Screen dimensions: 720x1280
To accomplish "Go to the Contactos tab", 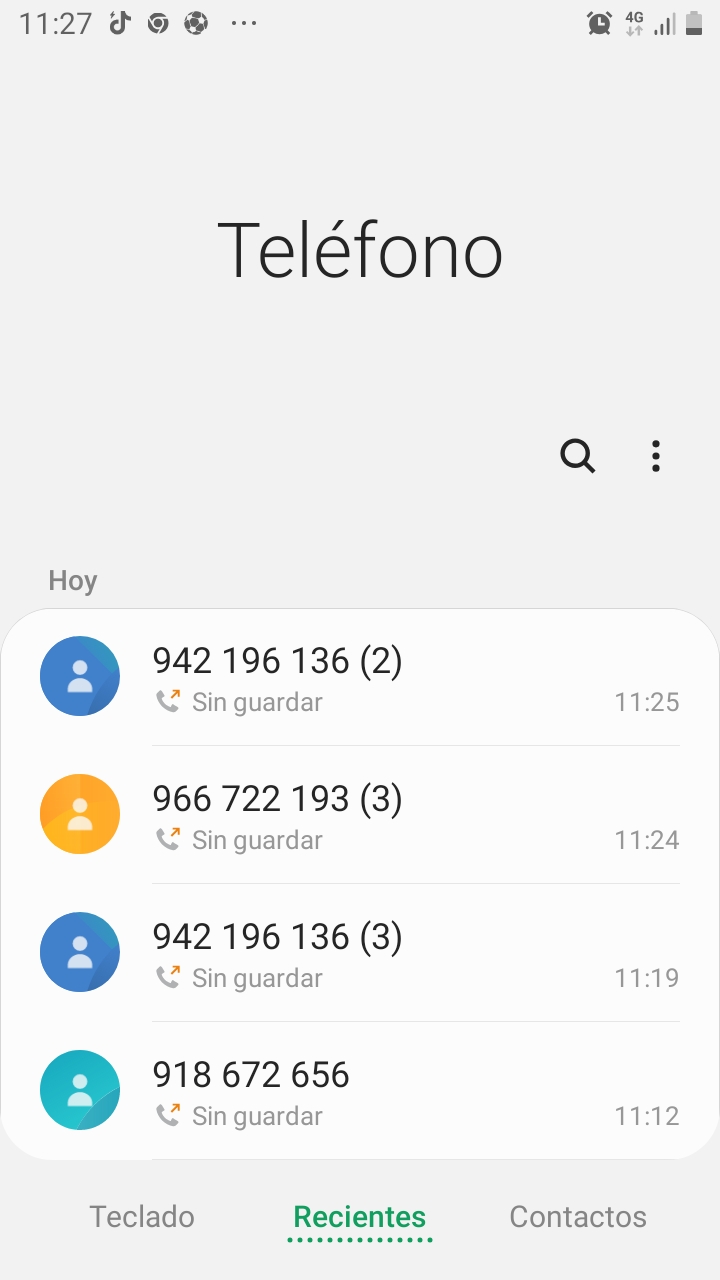I will coord(578,1216).
